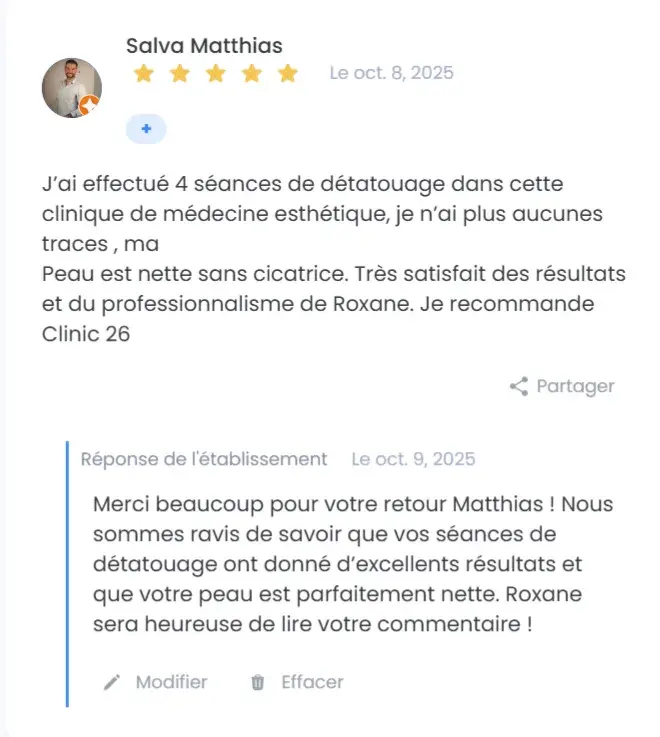Delete the establishment reply with Effacer

point(297,682)
